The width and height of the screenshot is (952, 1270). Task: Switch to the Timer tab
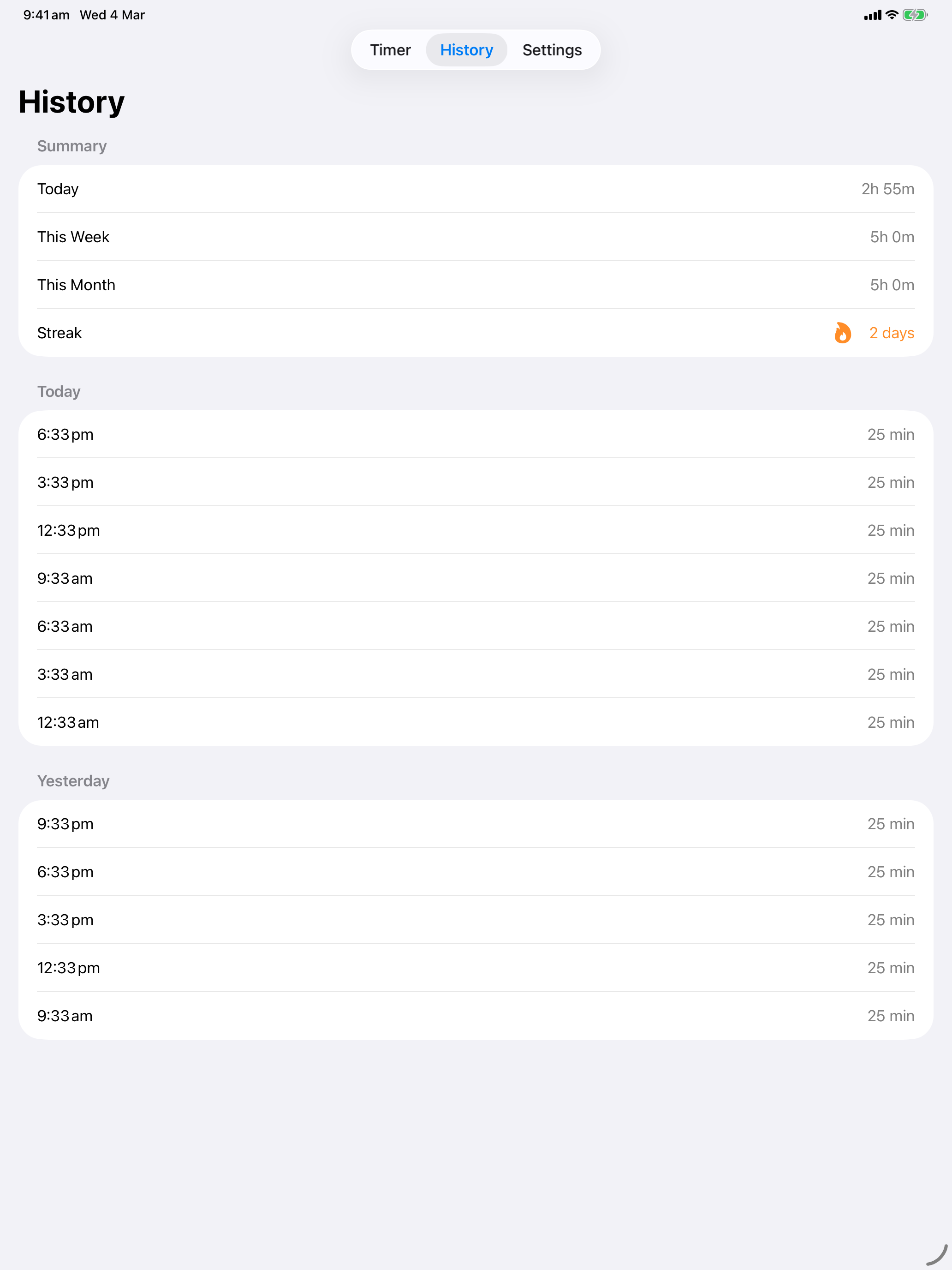390,49
